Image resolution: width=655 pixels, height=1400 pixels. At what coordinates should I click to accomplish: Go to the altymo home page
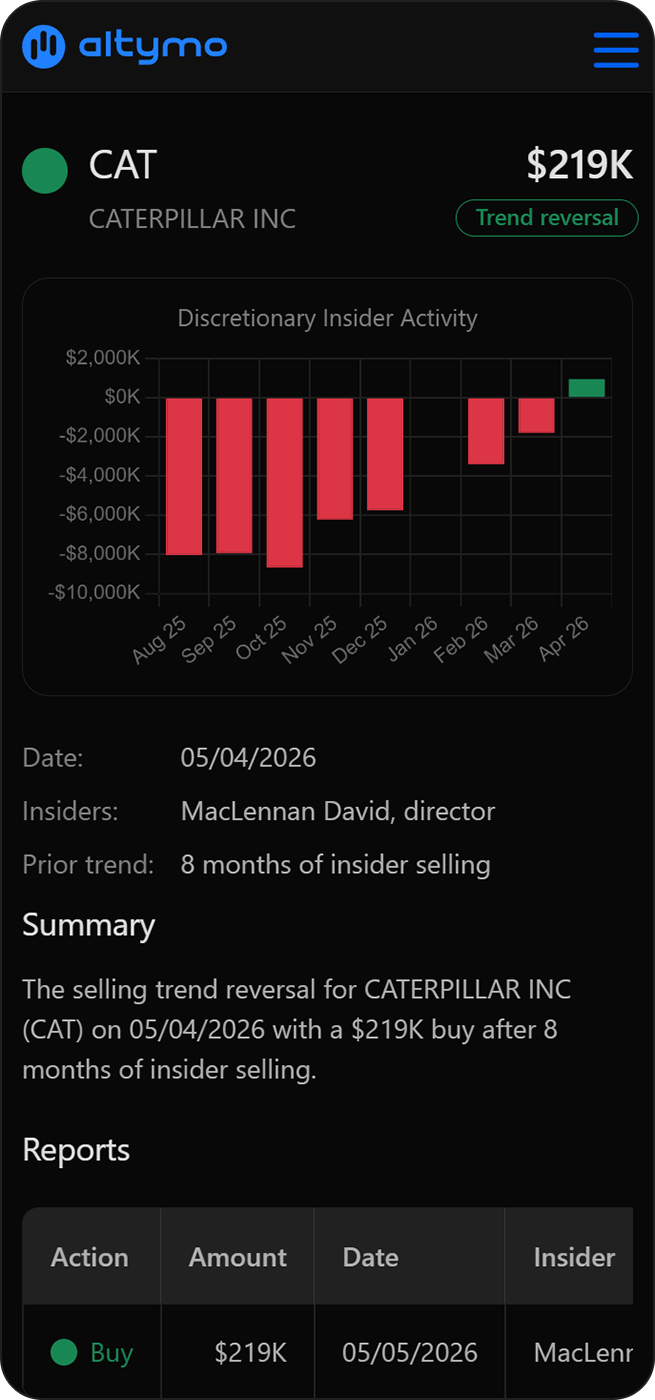[124, 46]
